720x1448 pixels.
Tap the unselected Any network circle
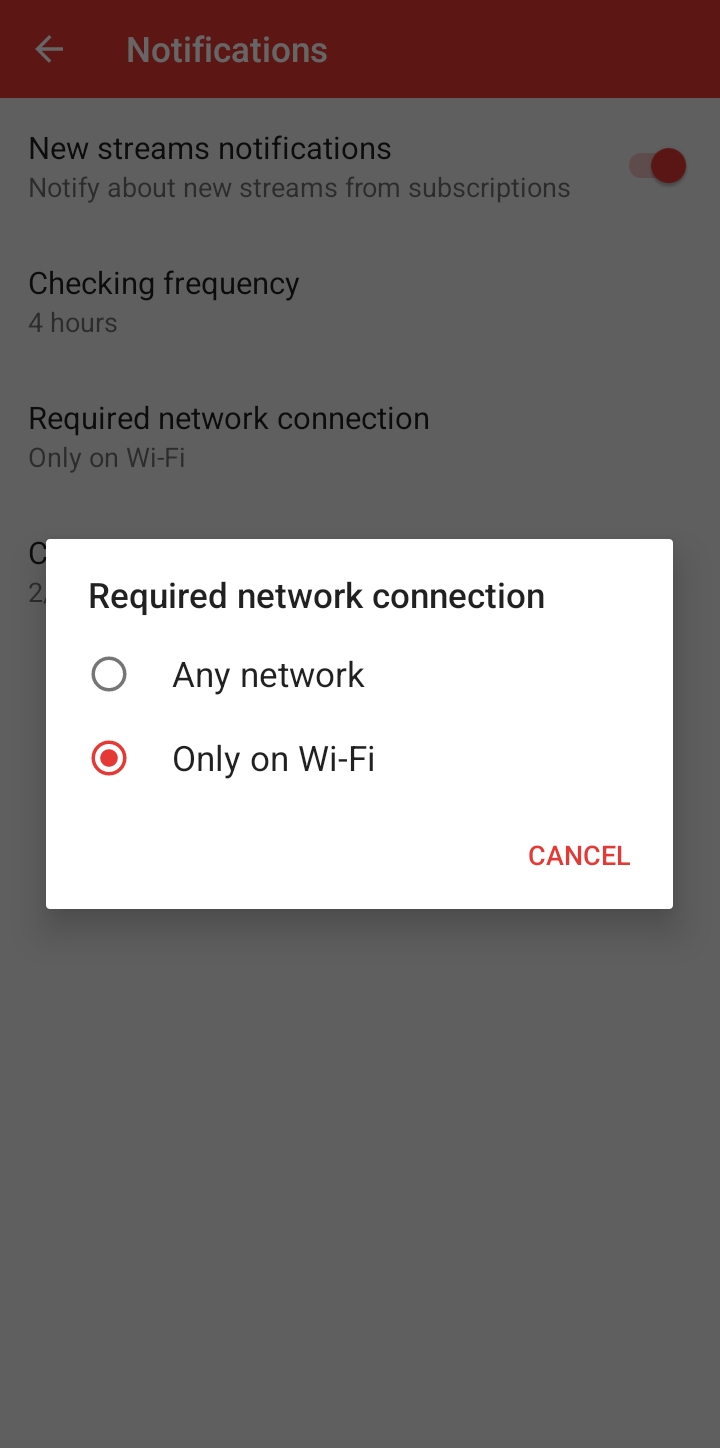pyautogui.click(x=109, y=674)
